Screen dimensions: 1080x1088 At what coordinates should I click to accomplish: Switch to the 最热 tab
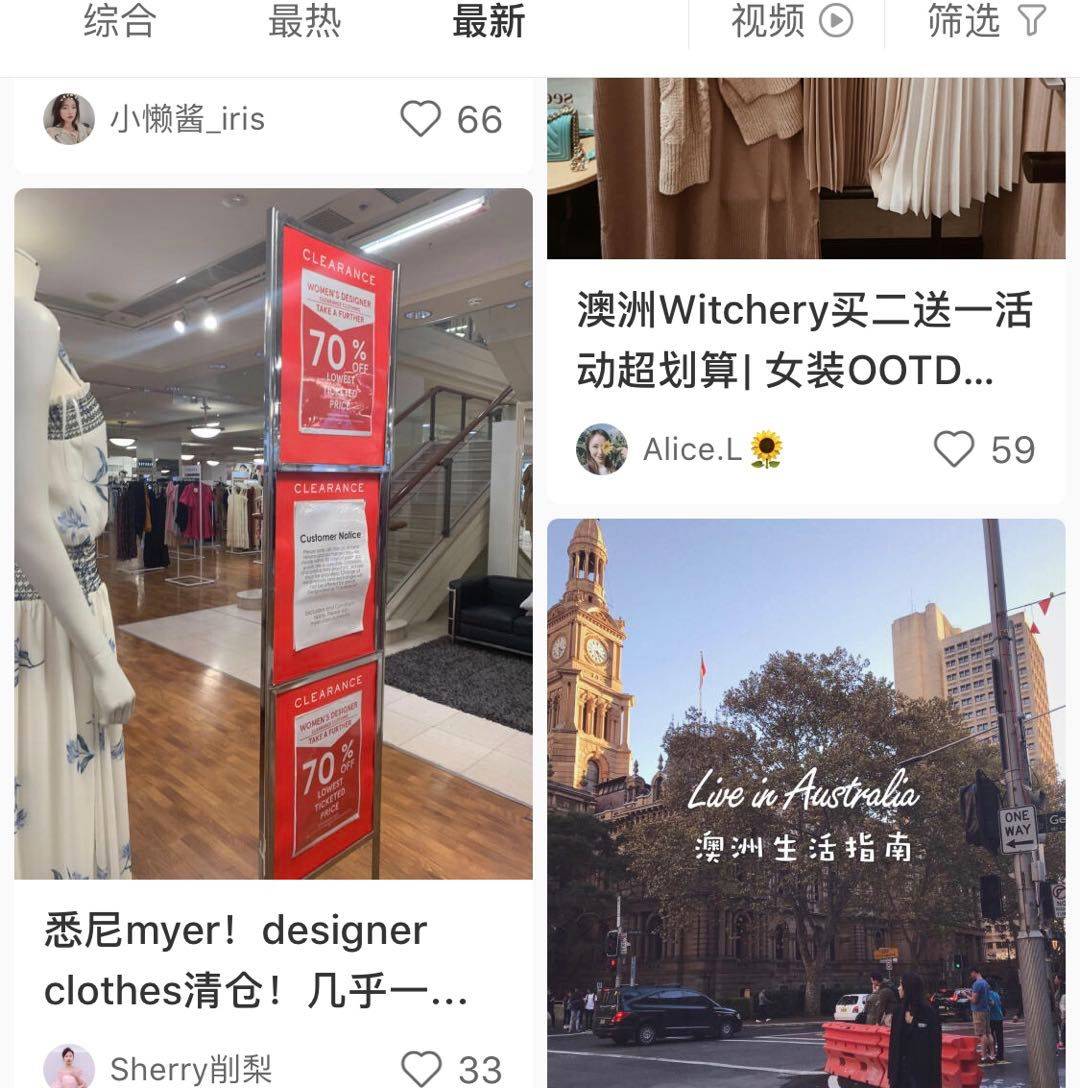coord(304,22)
